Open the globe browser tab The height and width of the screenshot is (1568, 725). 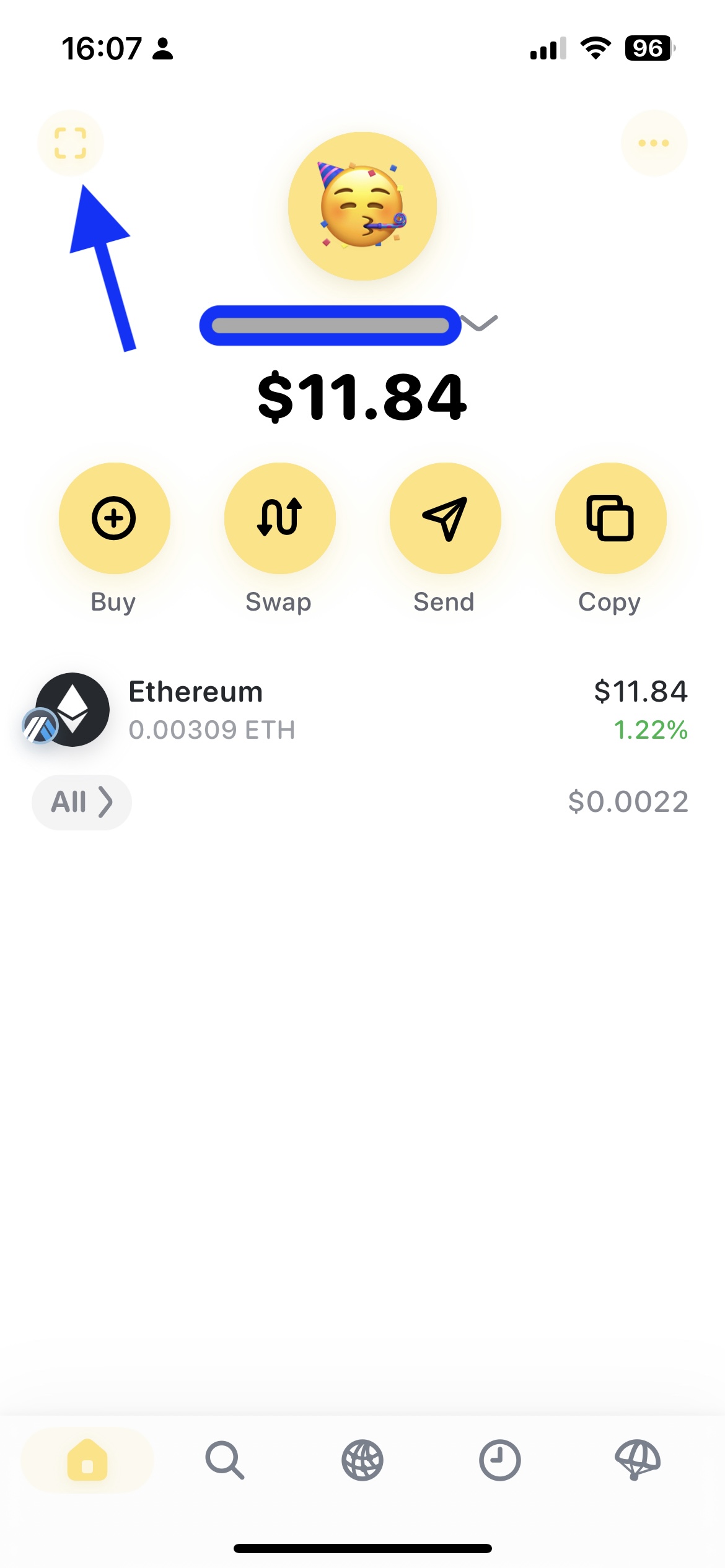click(x=362, y=1460)
